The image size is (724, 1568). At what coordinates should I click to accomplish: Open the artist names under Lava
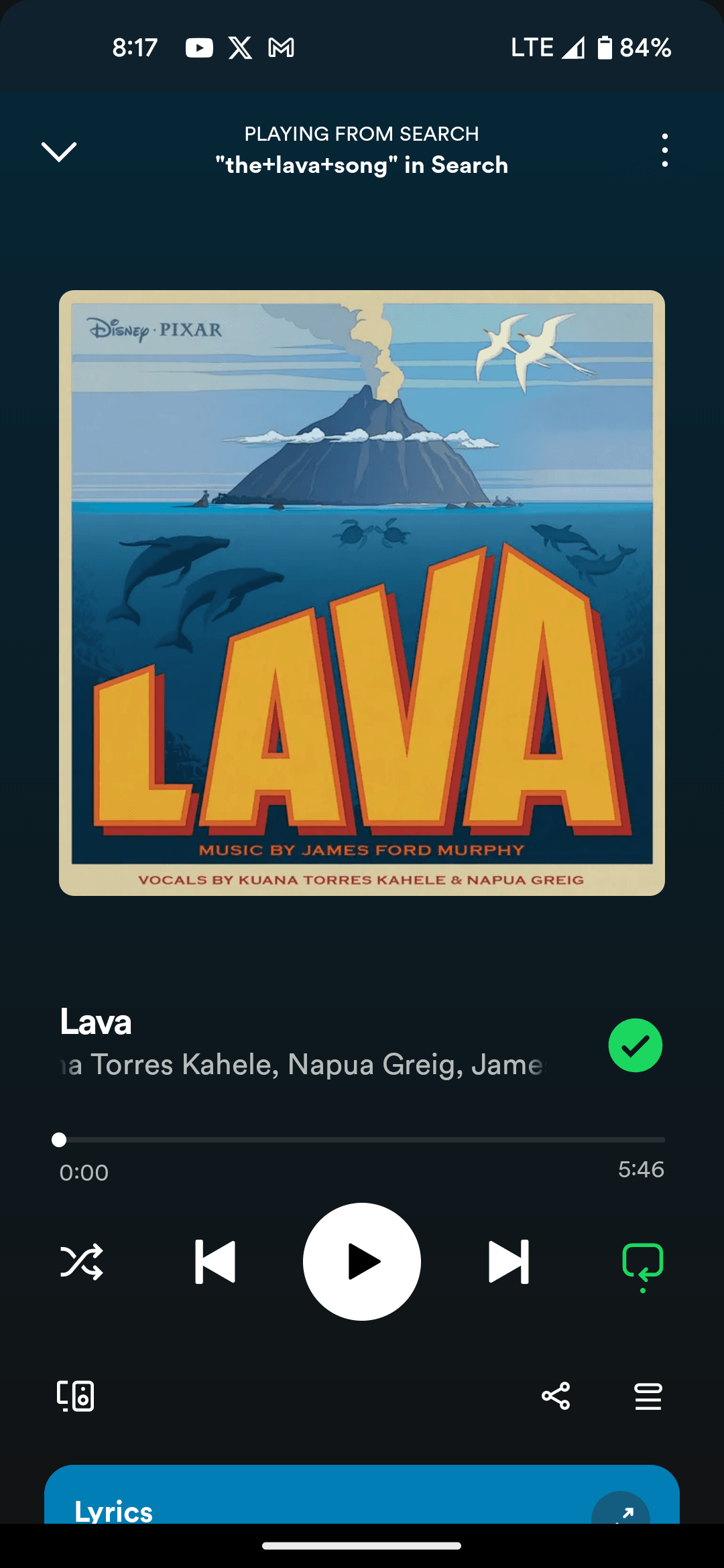tap(303, 1065)
